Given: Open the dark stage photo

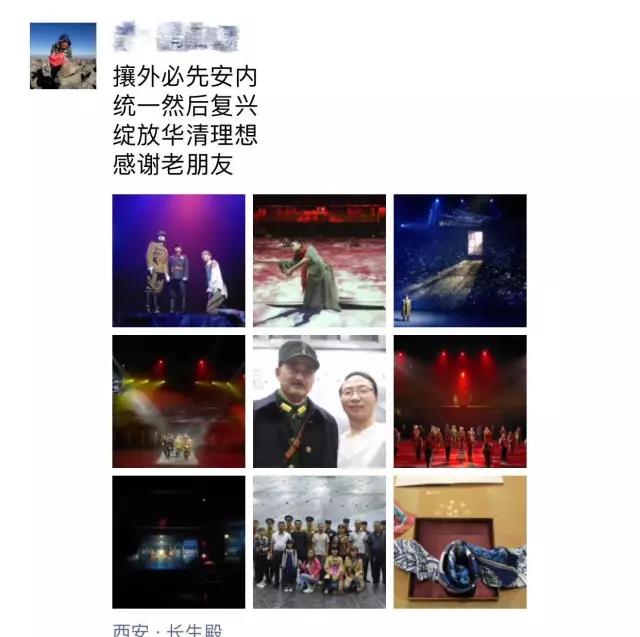Looking at the screenshot, I should click(179, 541).
